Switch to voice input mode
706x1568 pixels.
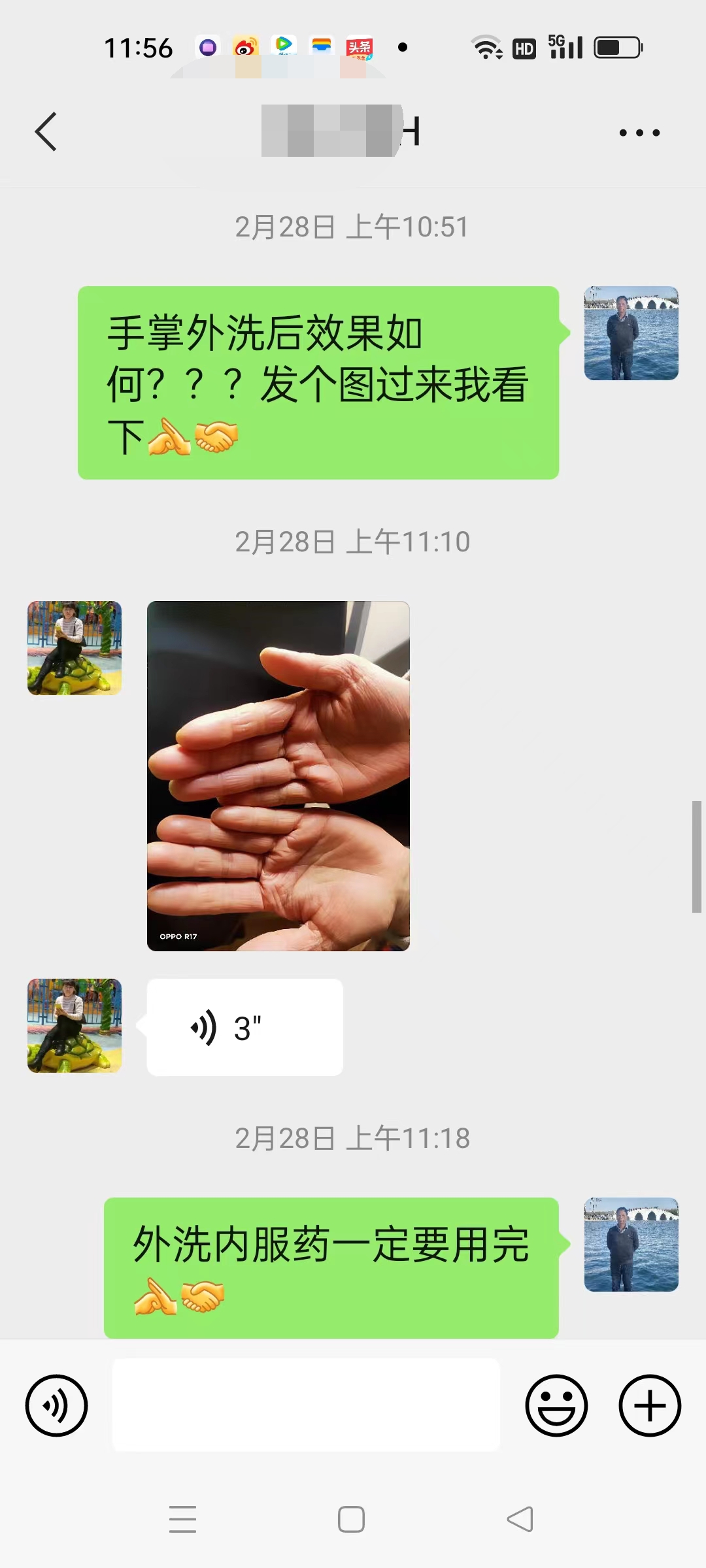click(x=56, y=1405)
